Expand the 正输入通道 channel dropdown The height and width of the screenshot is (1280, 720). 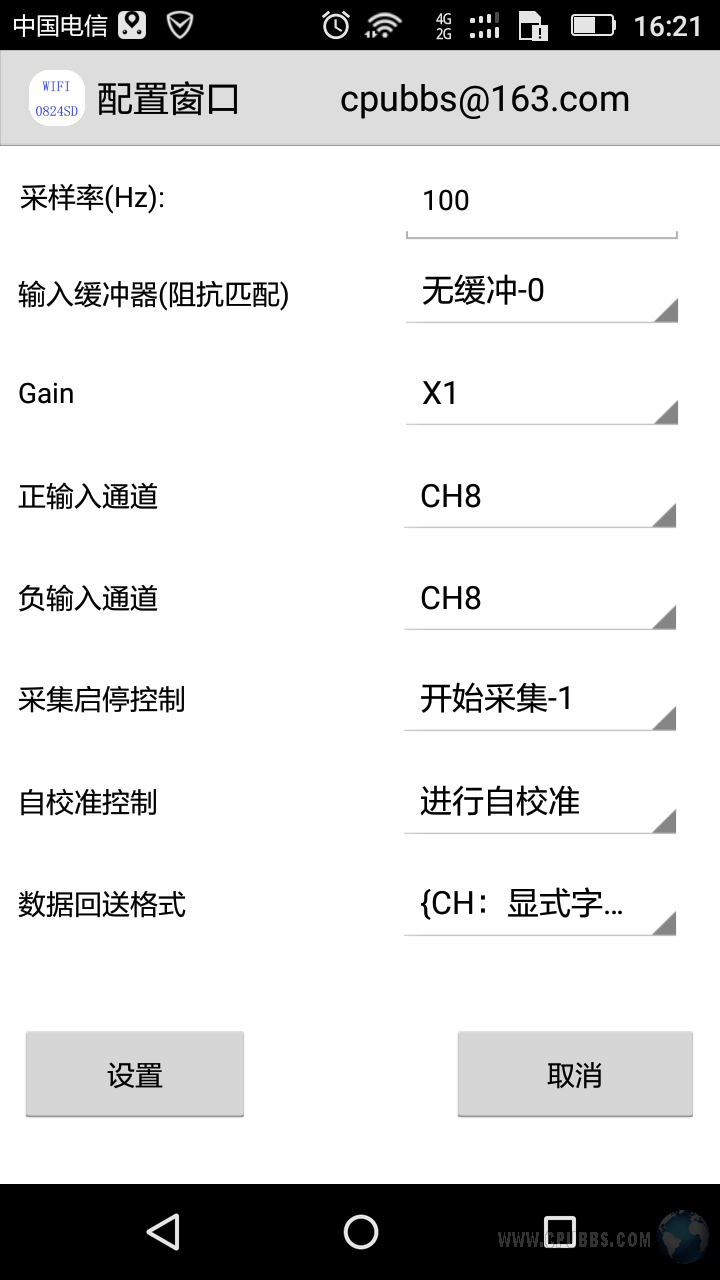pos(540,497)
